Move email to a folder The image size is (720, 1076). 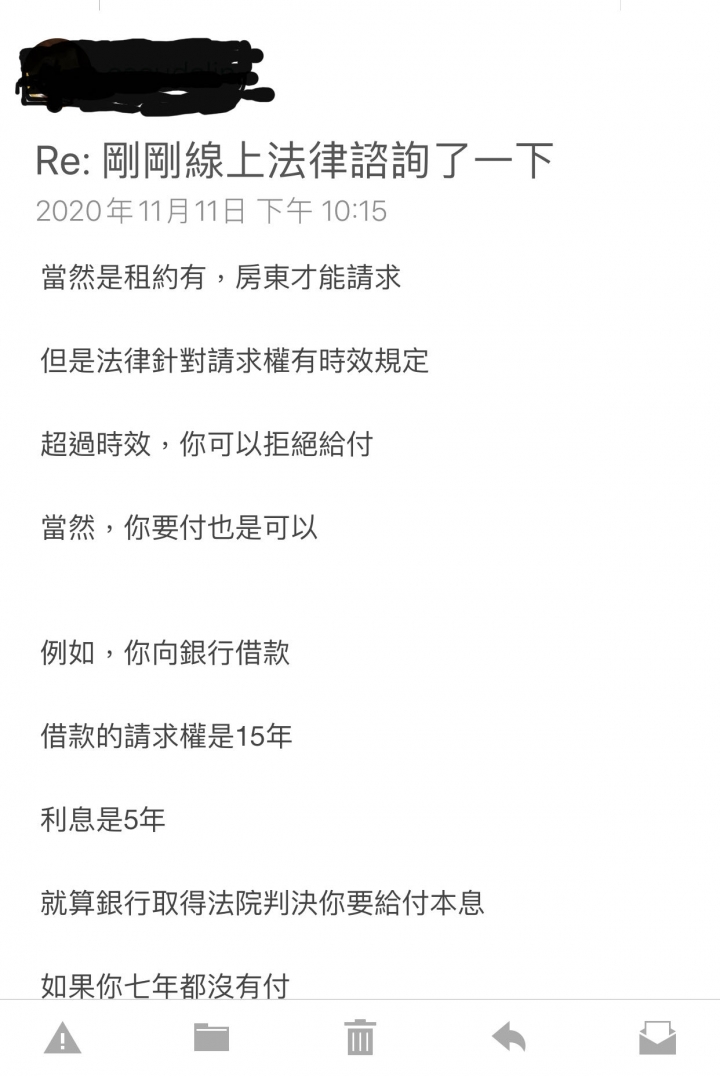211,1038
